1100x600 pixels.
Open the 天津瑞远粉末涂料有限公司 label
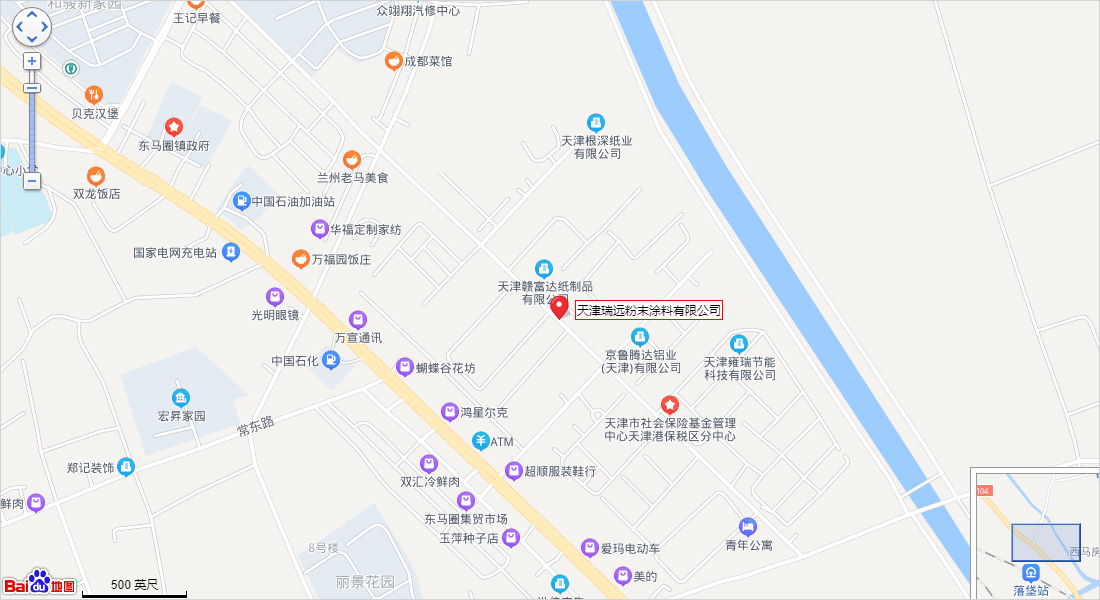(648, 311)
